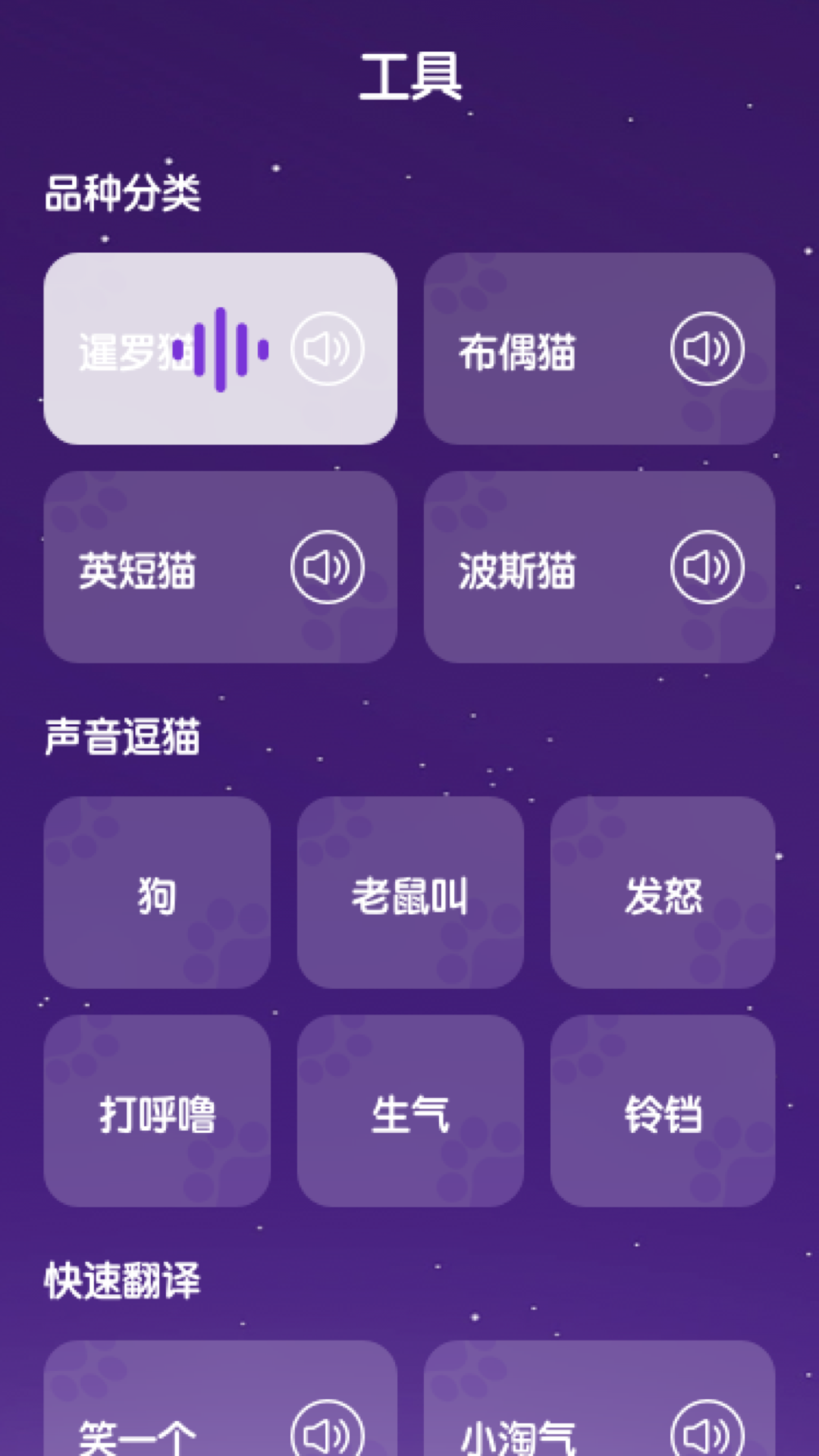Play the 狗 sound to tease cat

[157, 893]
